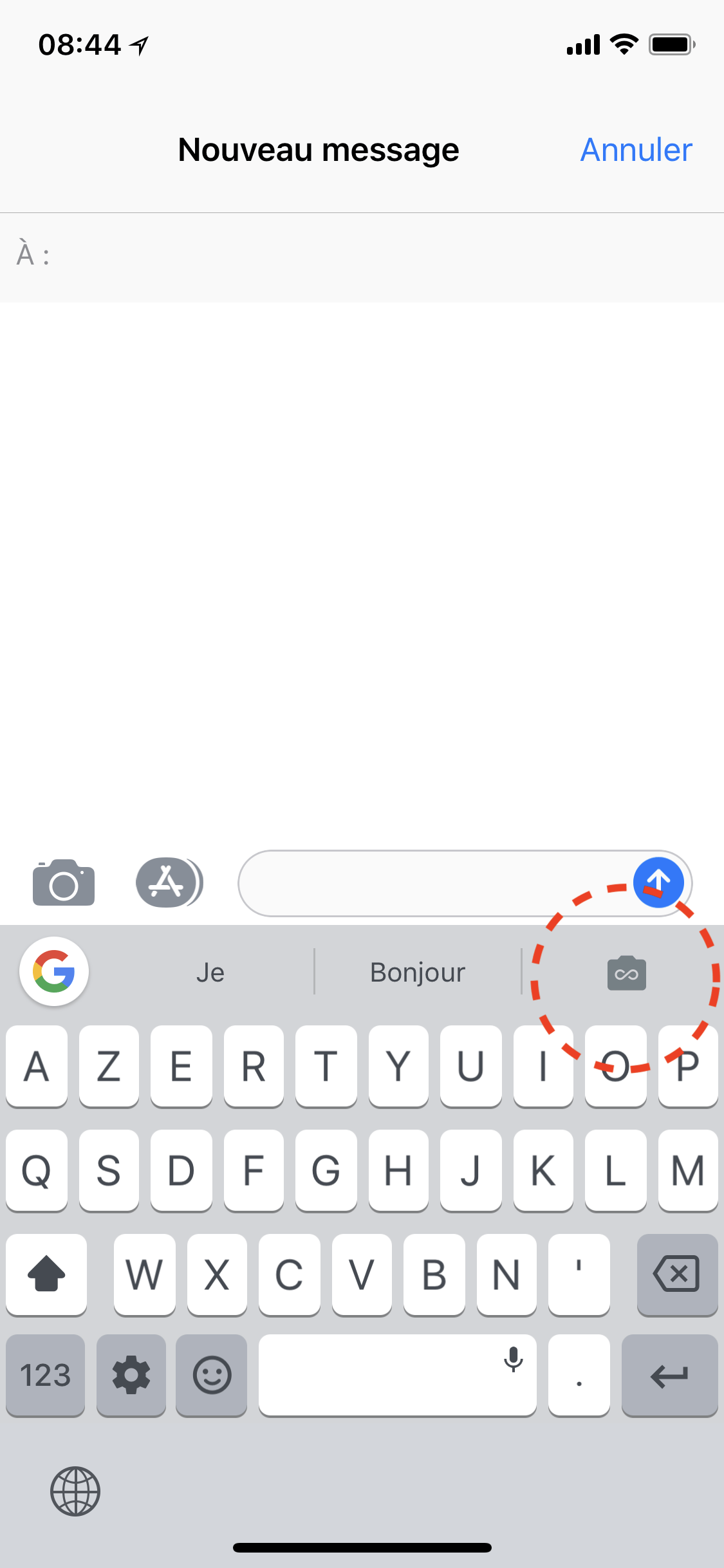Insert the suggestion "Bonjour"

[x=418, y=972]
